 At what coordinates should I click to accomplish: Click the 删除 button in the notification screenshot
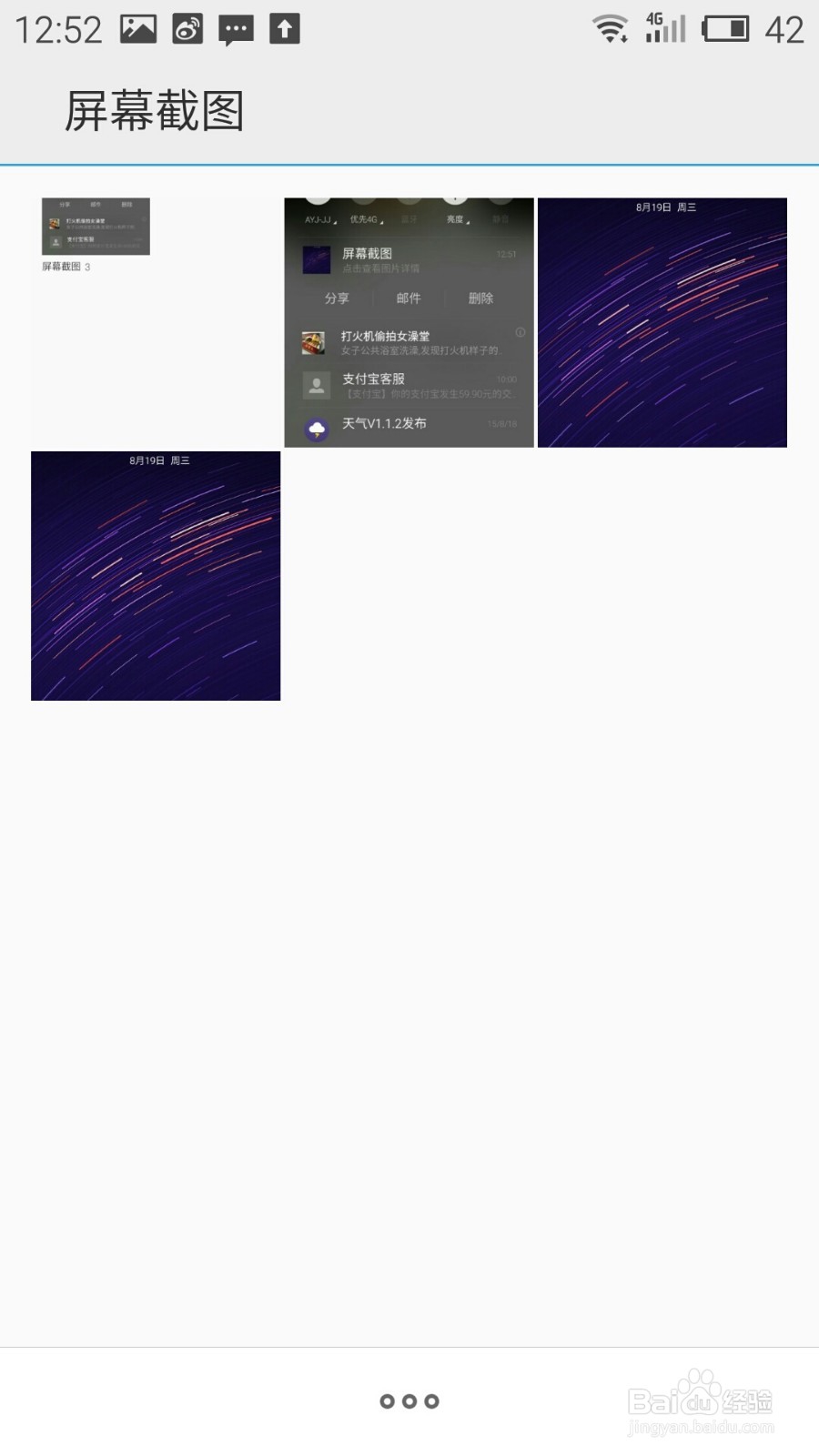pyautogui.click(x=480, y=298)
